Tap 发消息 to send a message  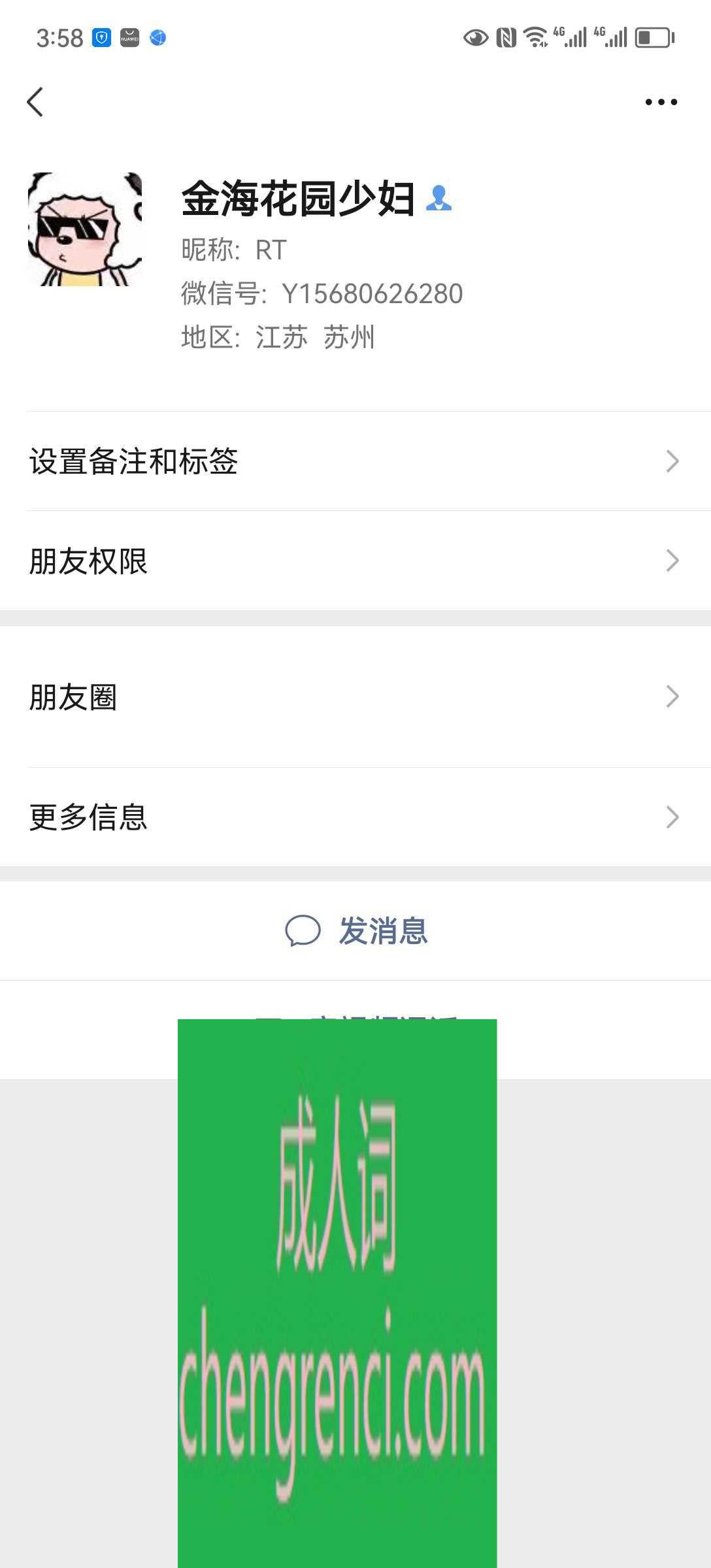[x=356, y=931]
